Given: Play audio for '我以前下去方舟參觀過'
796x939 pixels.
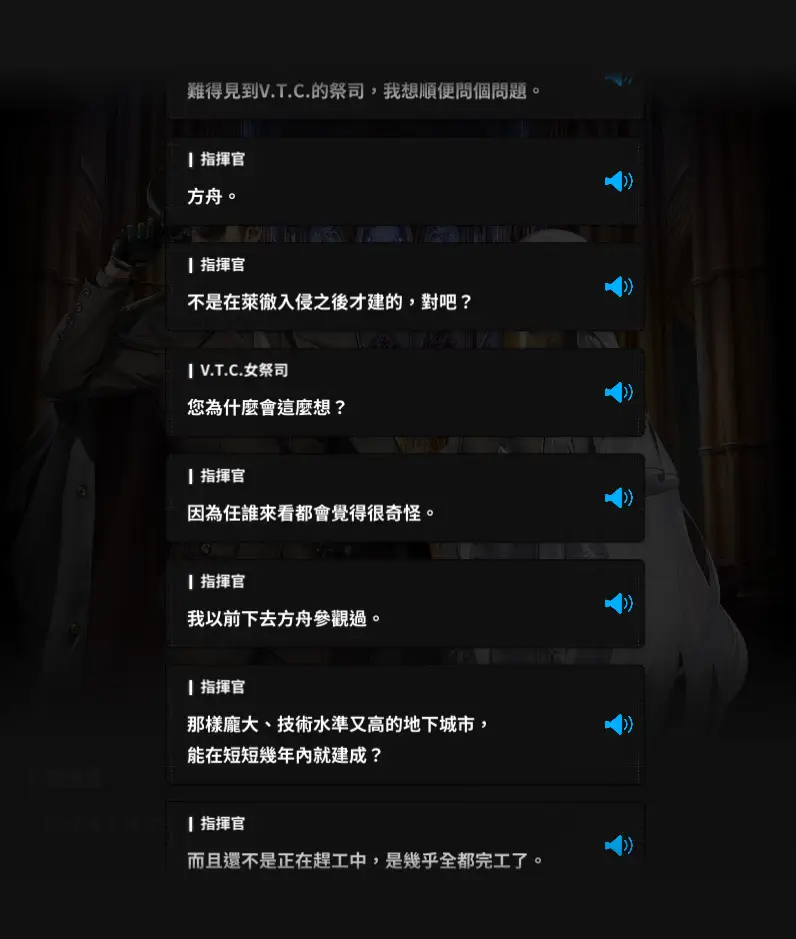Looking at the screenshot, I should (x=618, y=603).
